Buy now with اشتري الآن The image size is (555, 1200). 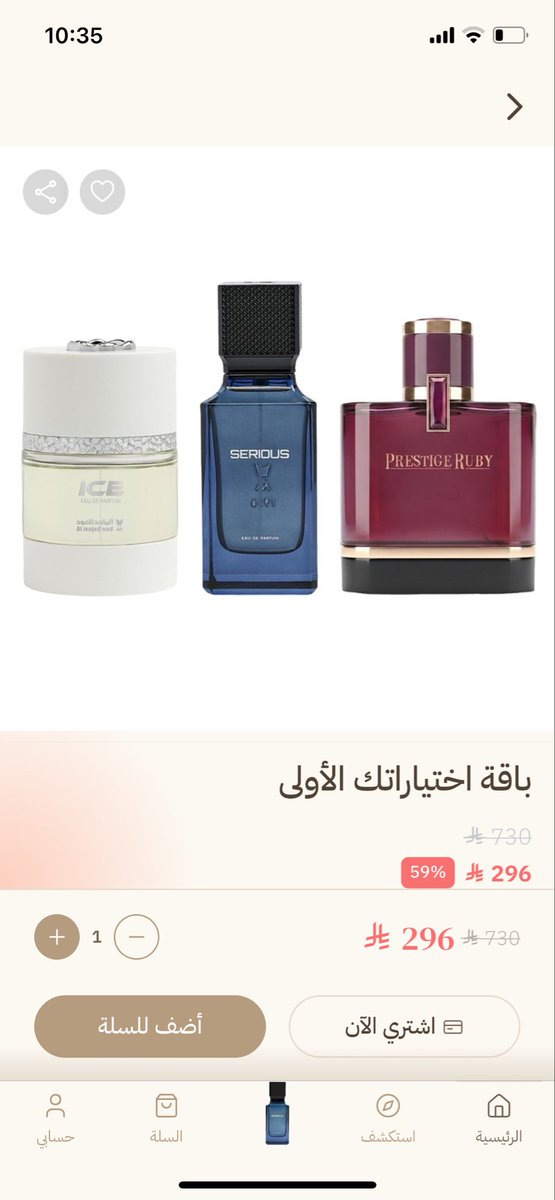(x=405, y=1026)
